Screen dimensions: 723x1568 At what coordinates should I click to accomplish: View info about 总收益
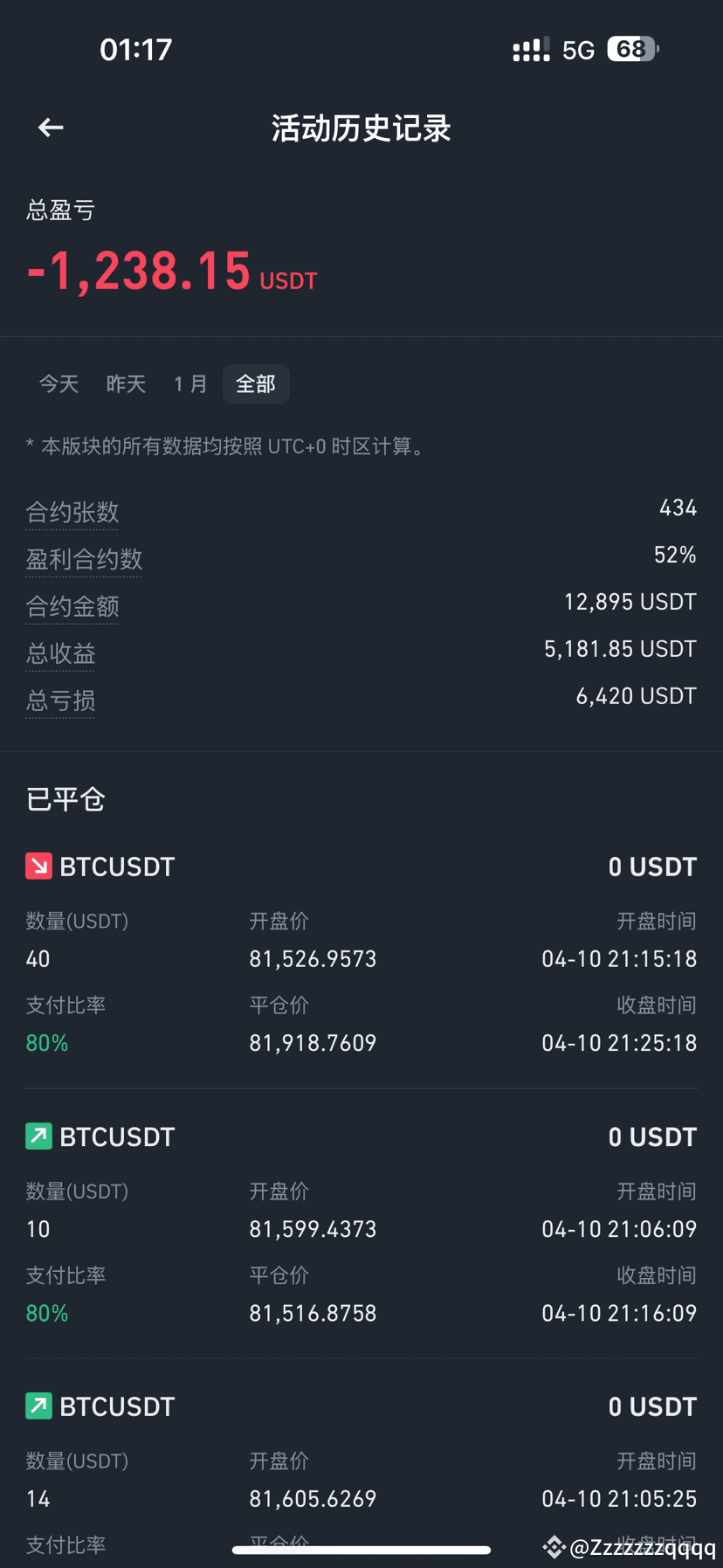tap(60, 653)
